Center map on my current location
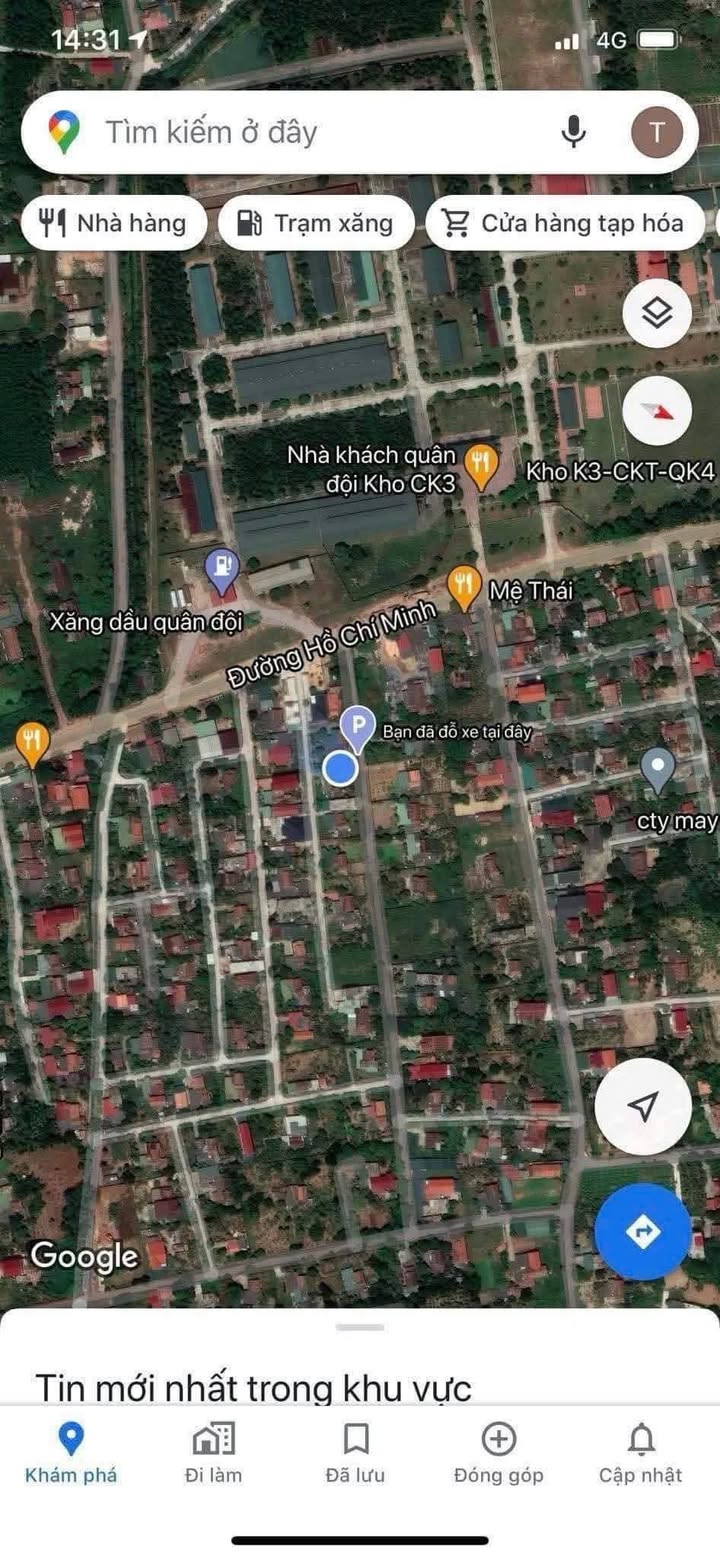The width and height of the screenshot is (720, 1559). click(x=643, y=1106)
